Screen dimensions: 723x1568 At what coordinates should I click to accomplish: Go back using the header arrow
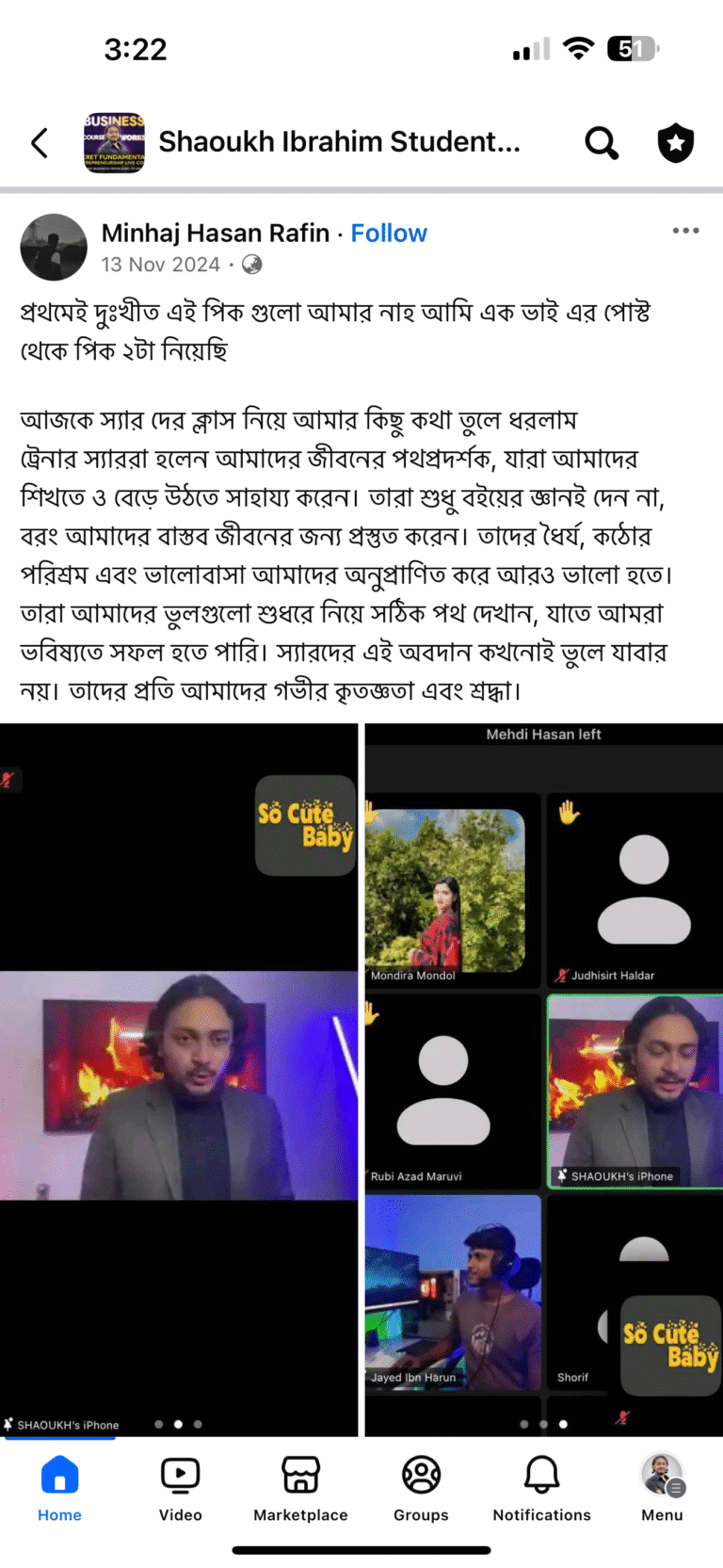coord(40,143)
